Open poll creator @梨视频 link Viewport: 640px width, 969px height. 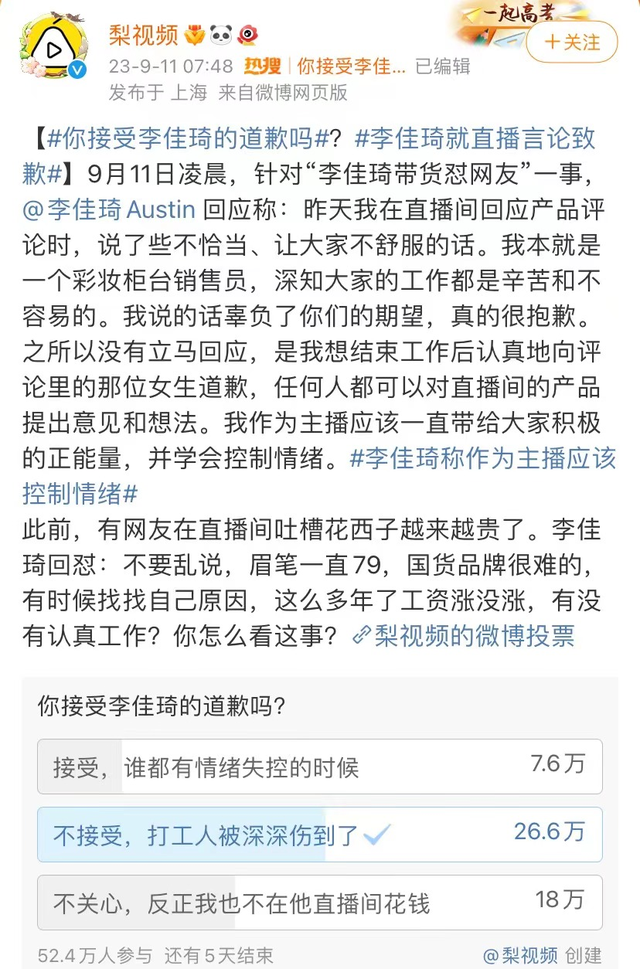point(523,955)
